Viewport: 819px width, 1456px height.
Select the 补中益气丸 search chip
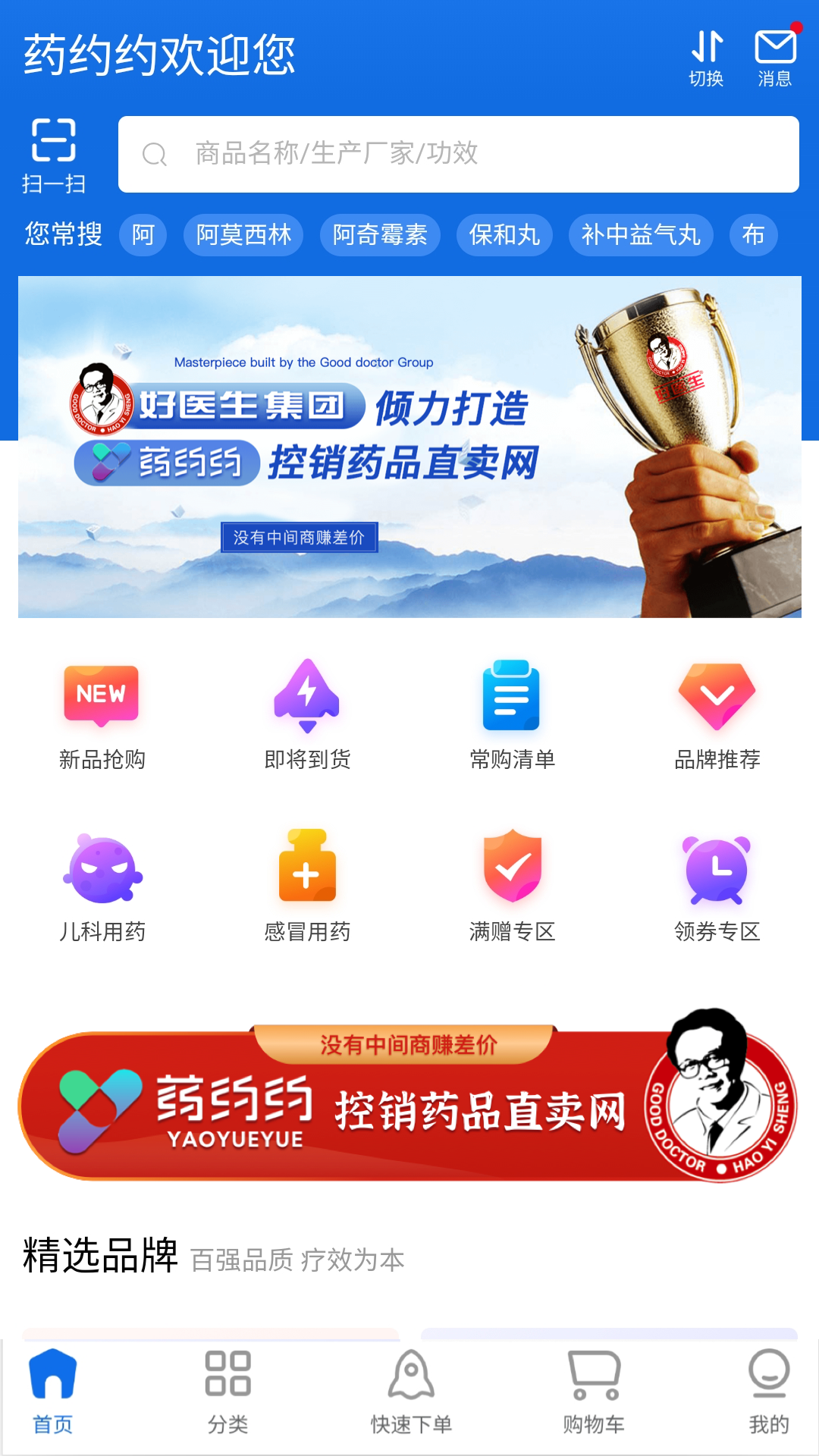641,235
